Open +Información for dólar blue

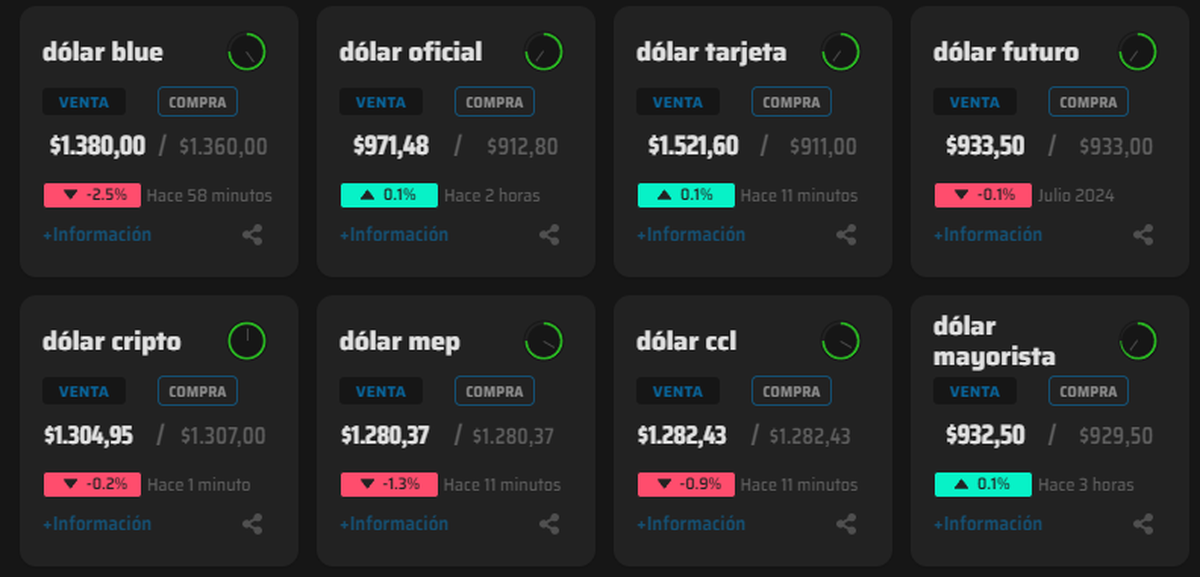coord(97,235)
